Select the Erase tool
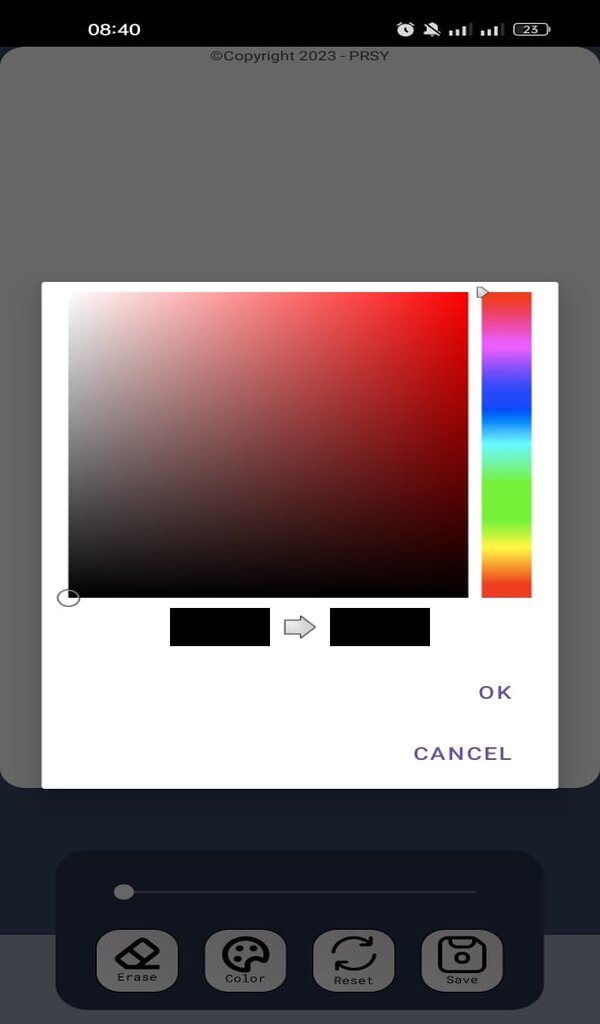The image size is (600, 1024). pyautogui.click(x=137, y=960)
